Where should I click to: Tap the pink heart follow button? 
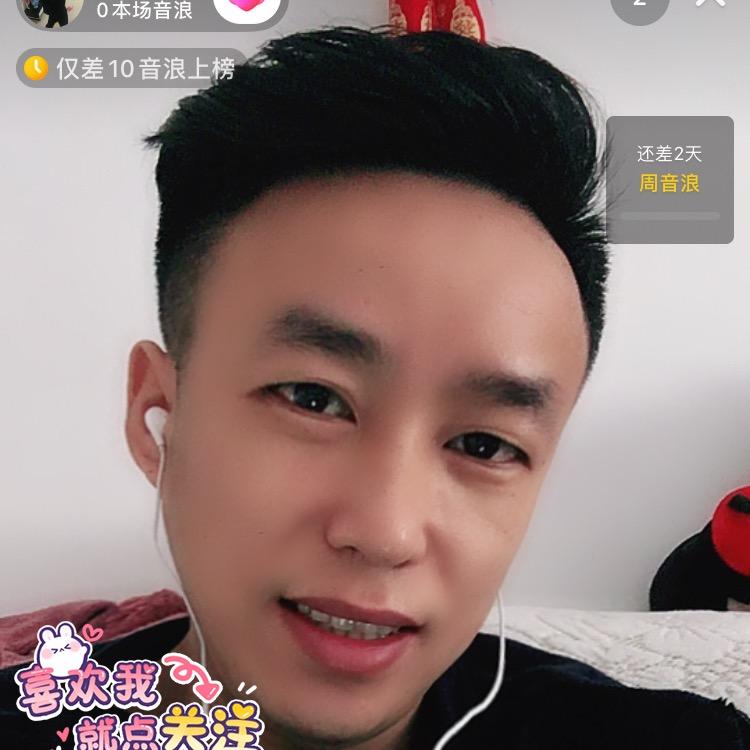tap(247, 7)
